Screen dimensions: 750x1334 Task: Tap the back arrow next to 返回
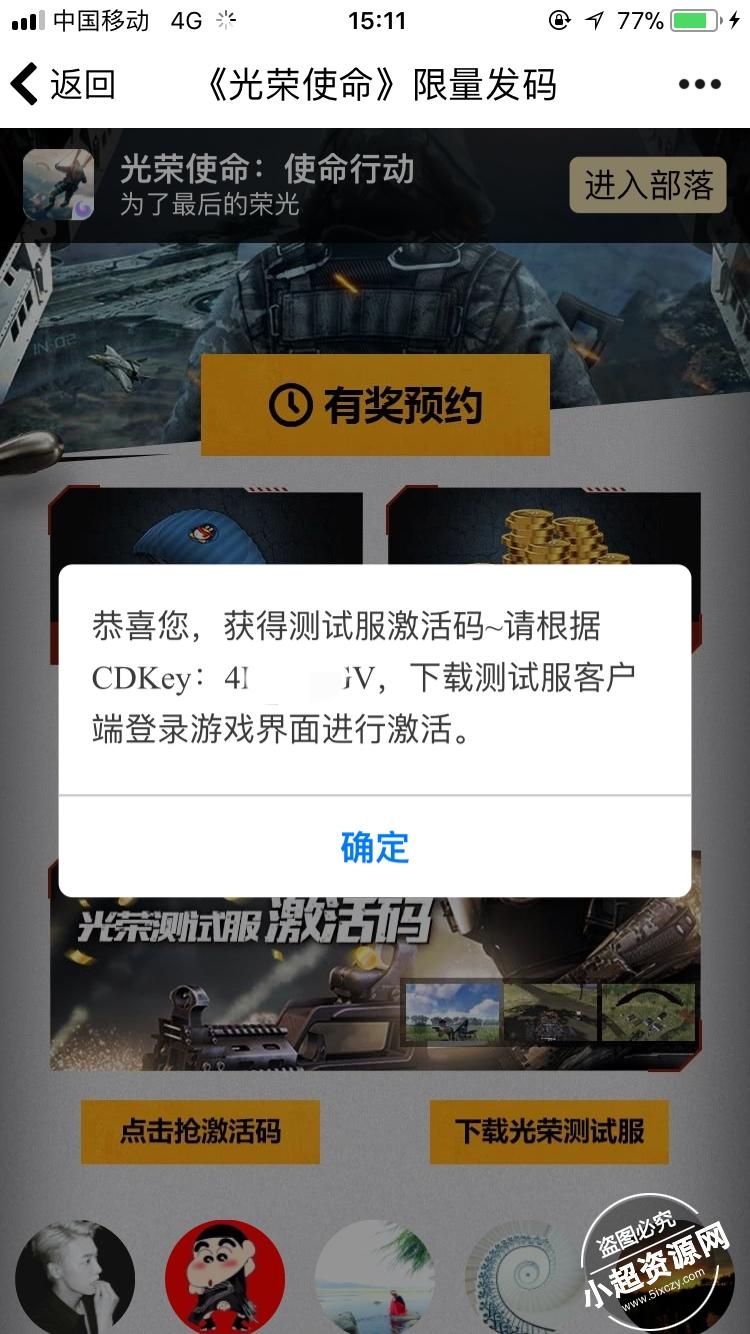[25, 84]
